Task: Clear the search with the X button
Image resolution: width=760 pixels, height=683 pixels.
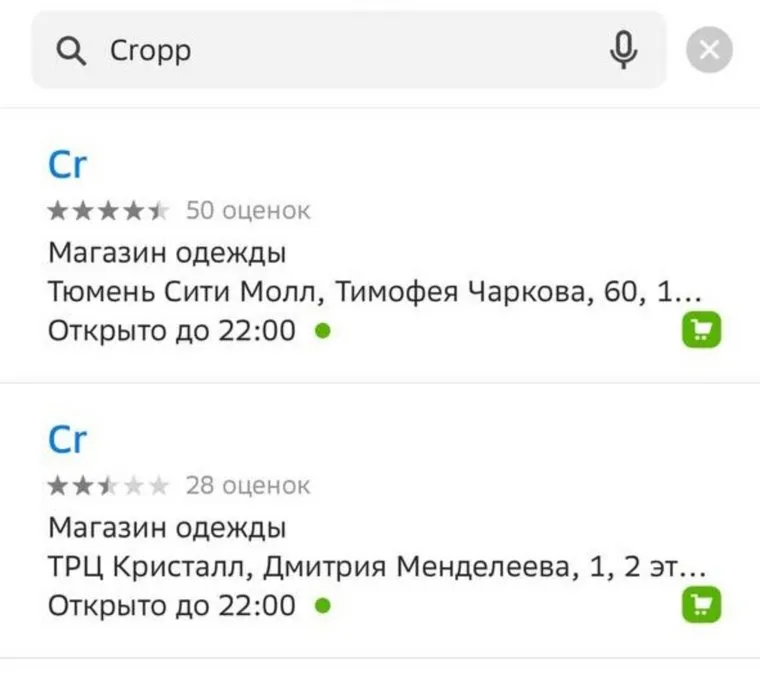Action: (709, 50)
